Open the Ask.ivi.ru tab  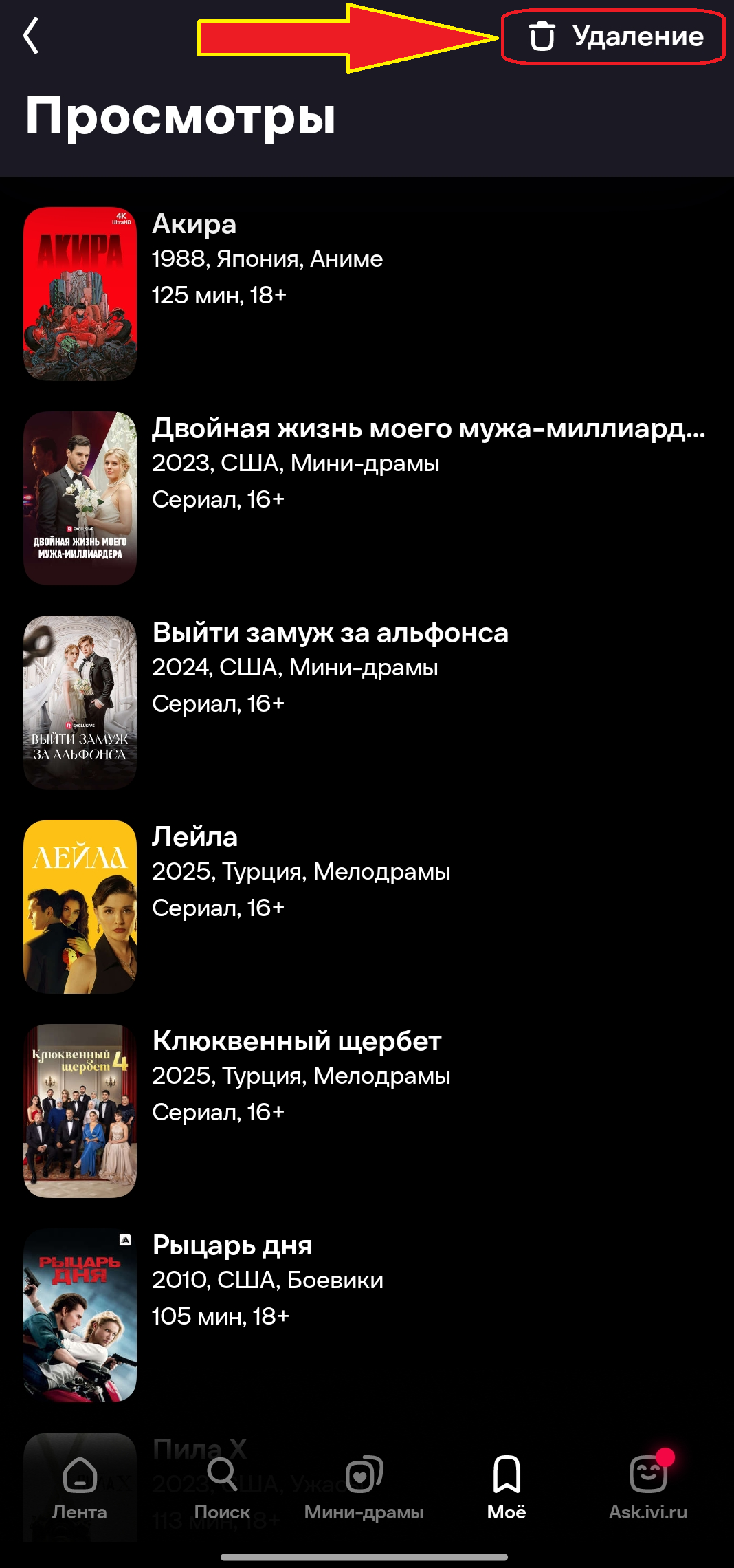click(648, 1488)
